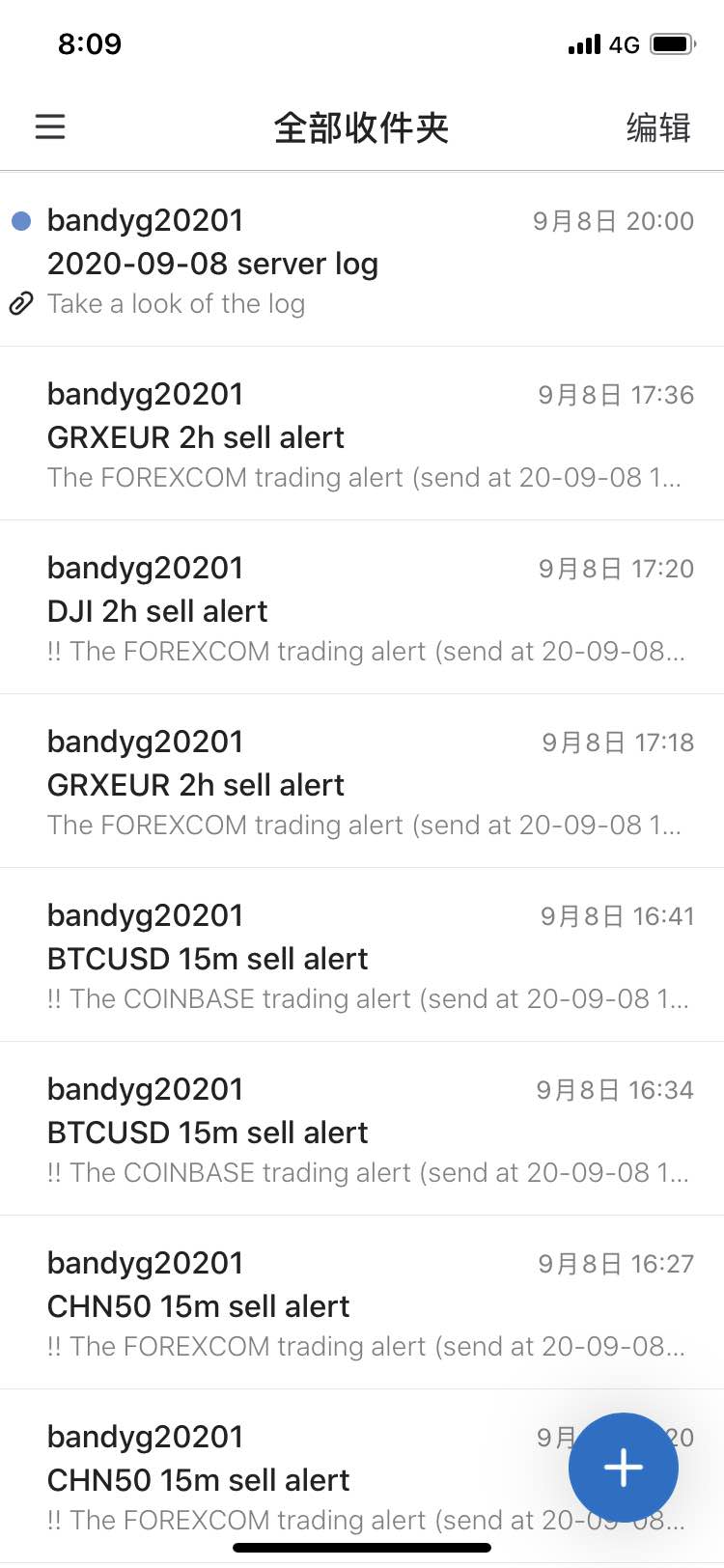The image size is (724, 1568).
Task: Open GRXEUR 2h sell alert from 17:18
Action: coord(362,781)
